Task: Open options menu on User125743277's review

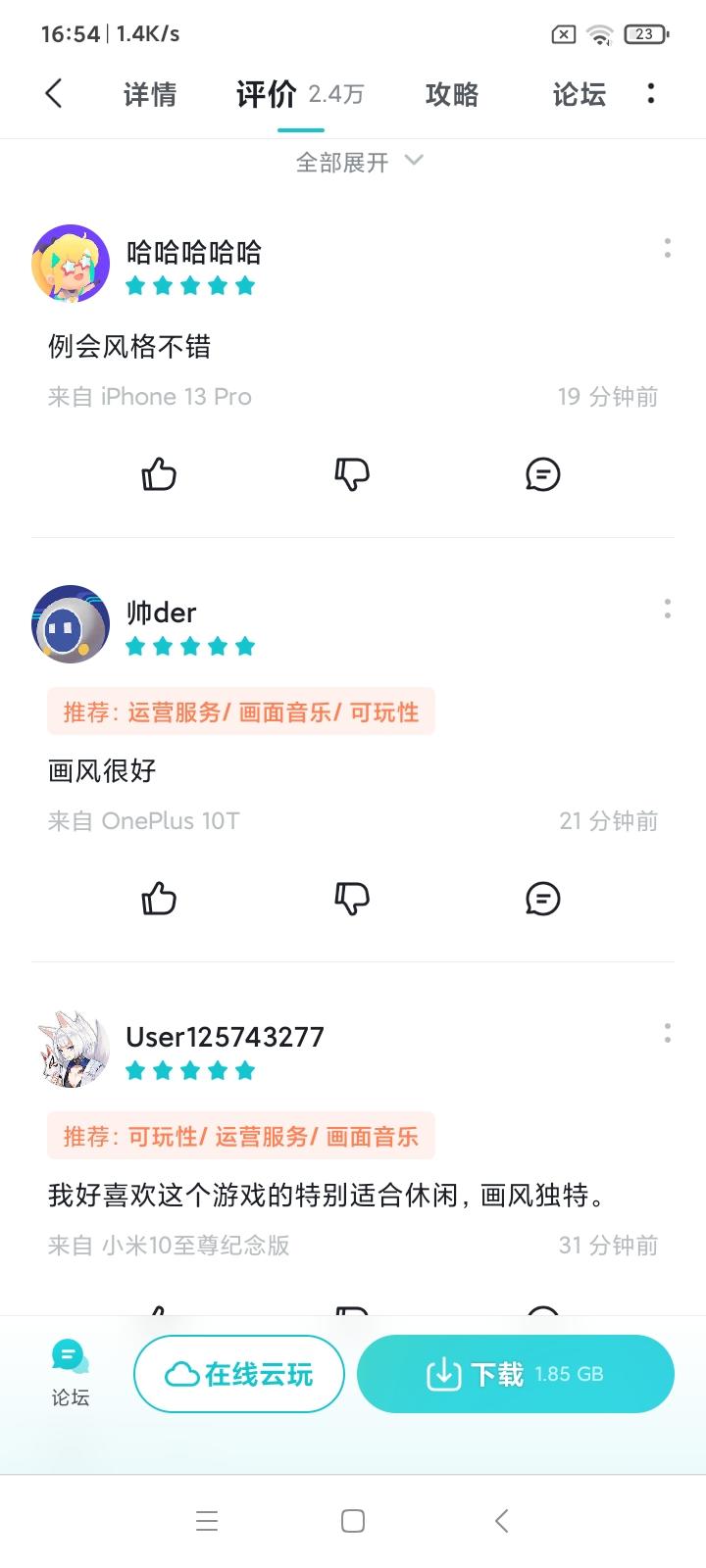Action: click(668, 1031)
